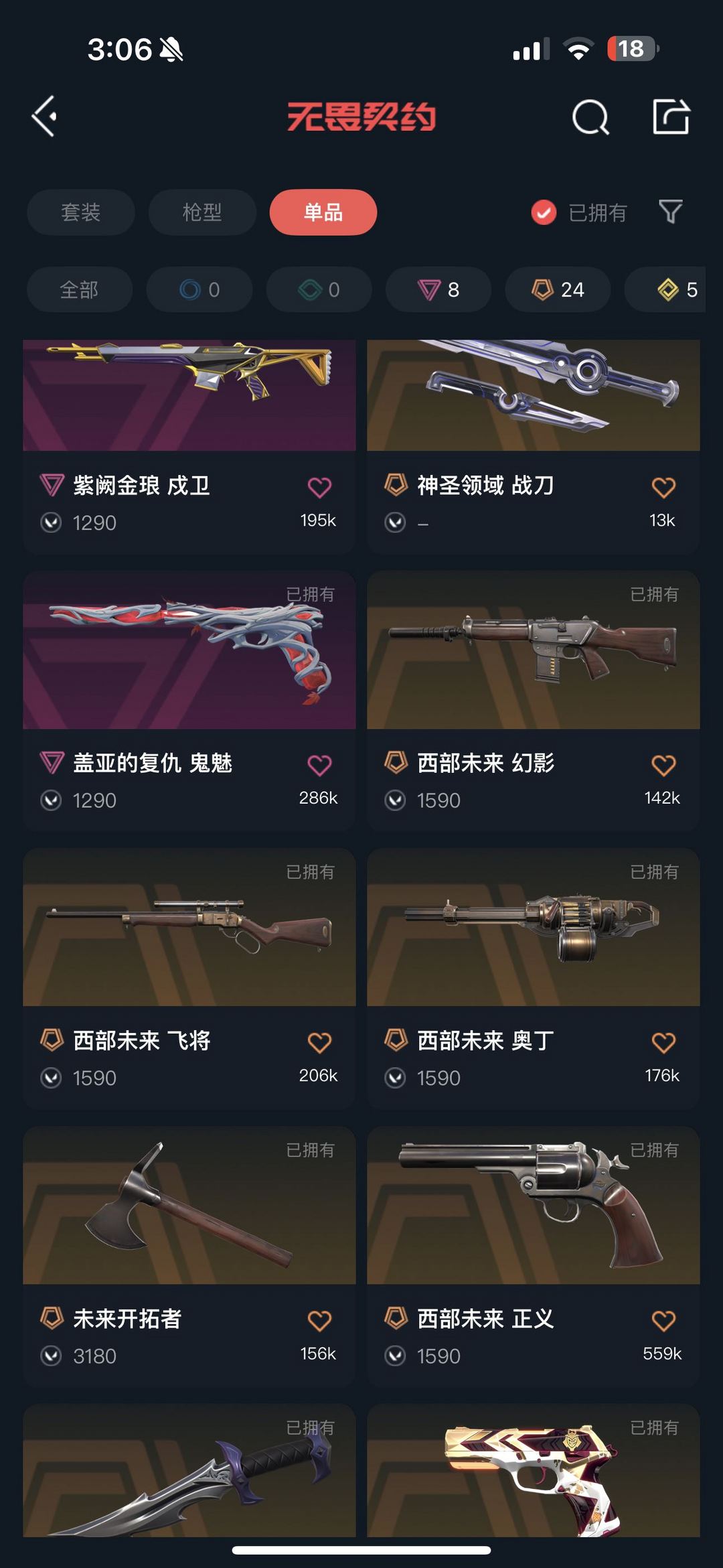Open the 盖亚的复仇 鬼魅 skin card
The width and height of the screenshot is (723, 1568).
tap(189, 701)
